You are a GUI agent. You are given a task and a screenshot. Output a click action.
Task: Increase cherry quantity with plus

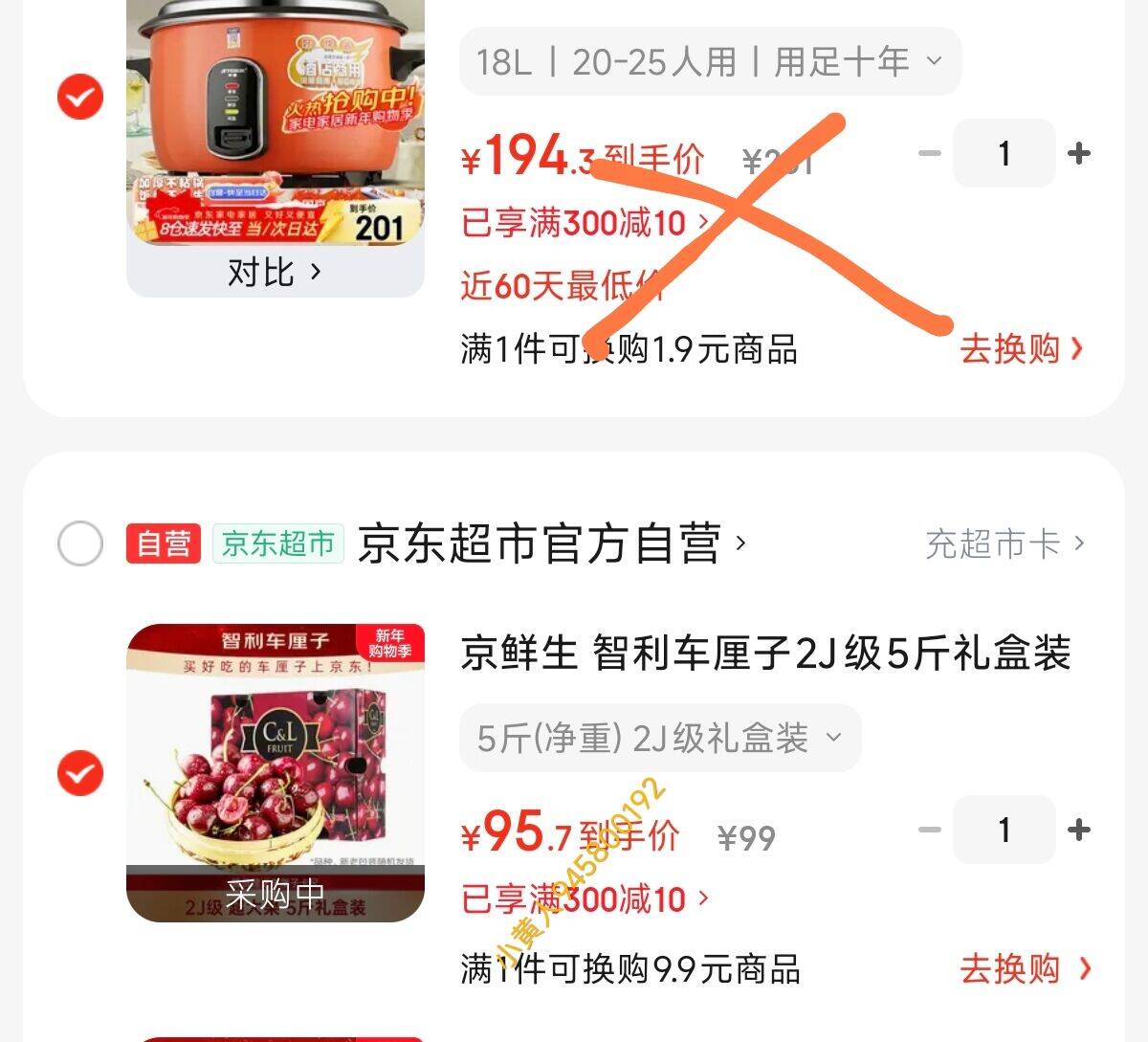coord(1078,830)
